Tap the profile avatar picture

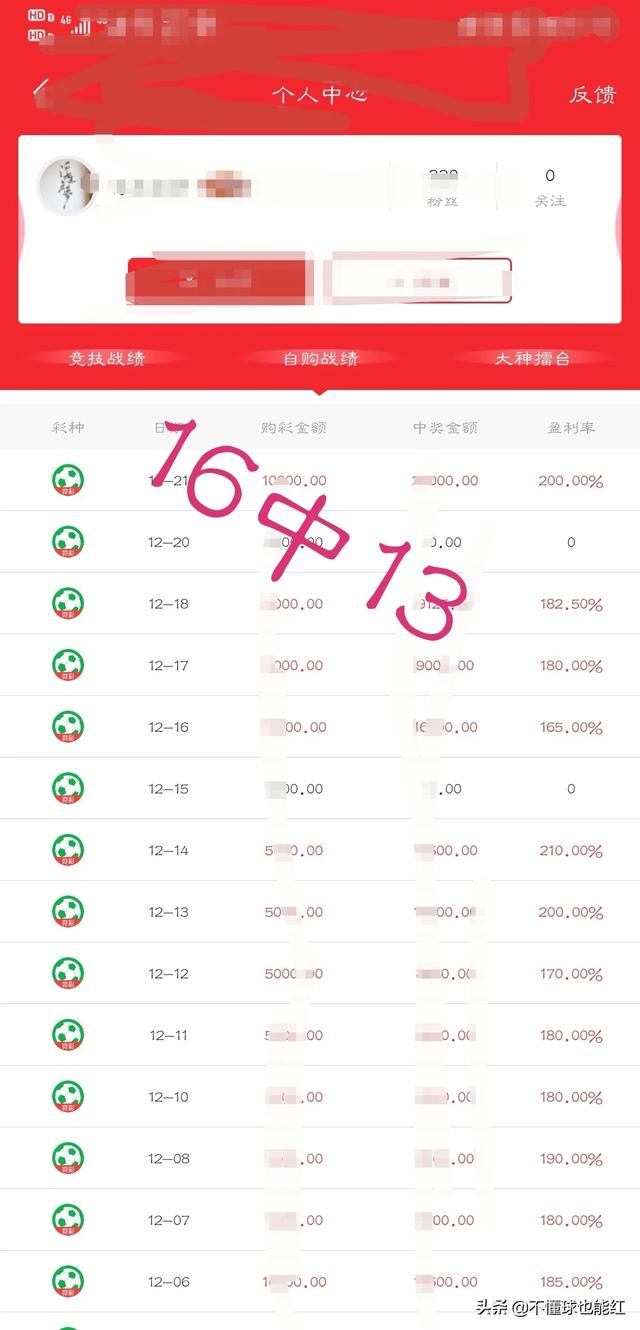click(66, 186)
